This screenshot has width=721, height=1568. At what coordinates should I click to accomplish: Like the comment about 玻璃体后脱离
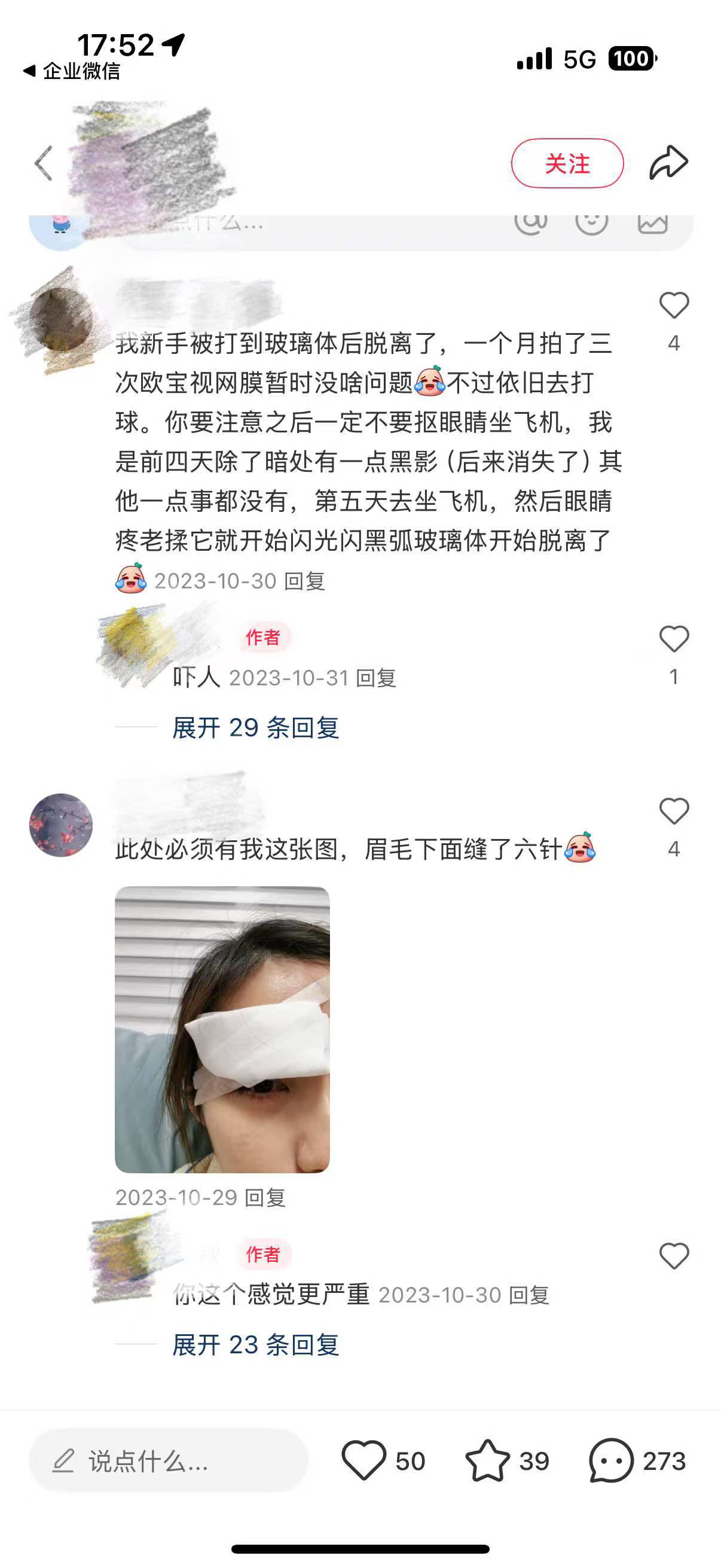tap(674, 306)
